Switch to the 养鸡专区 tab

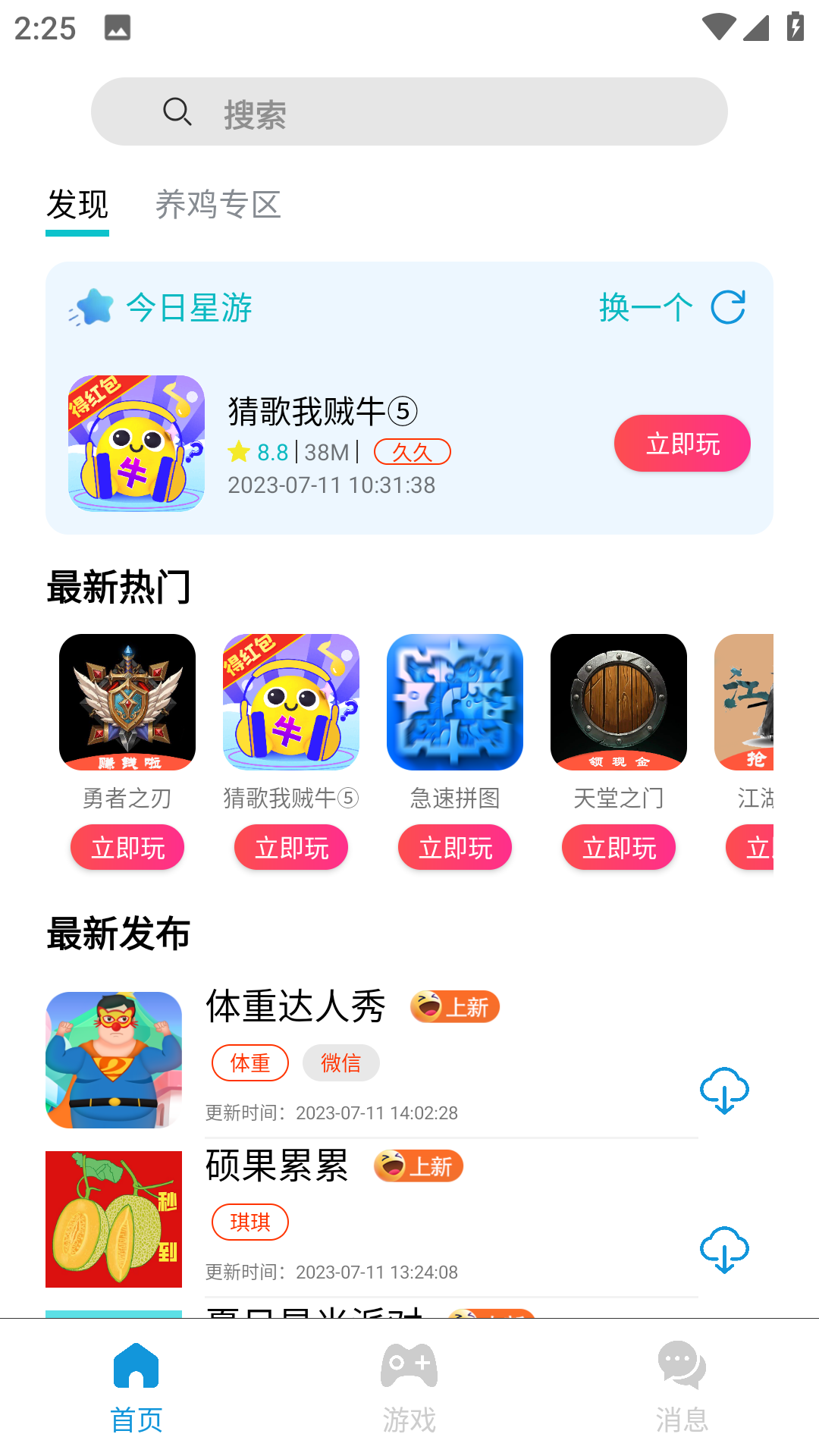tap(219, 205)
